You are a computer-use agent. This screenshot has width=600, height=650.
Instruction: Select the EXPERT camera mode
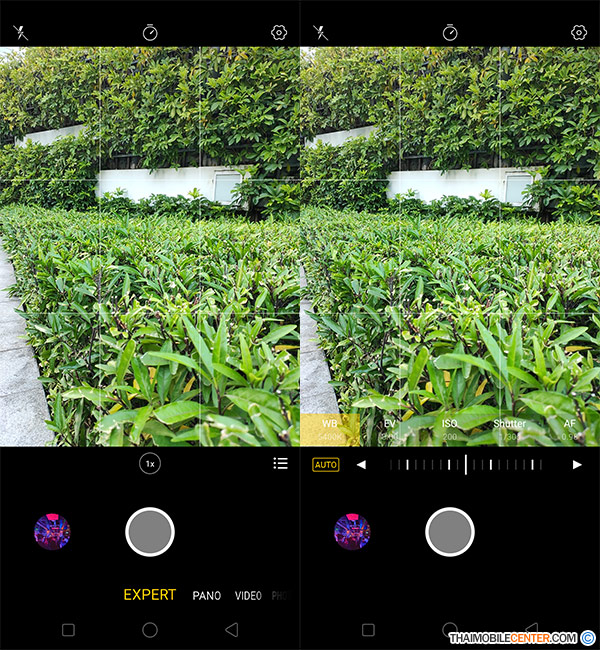pos(149,595)
